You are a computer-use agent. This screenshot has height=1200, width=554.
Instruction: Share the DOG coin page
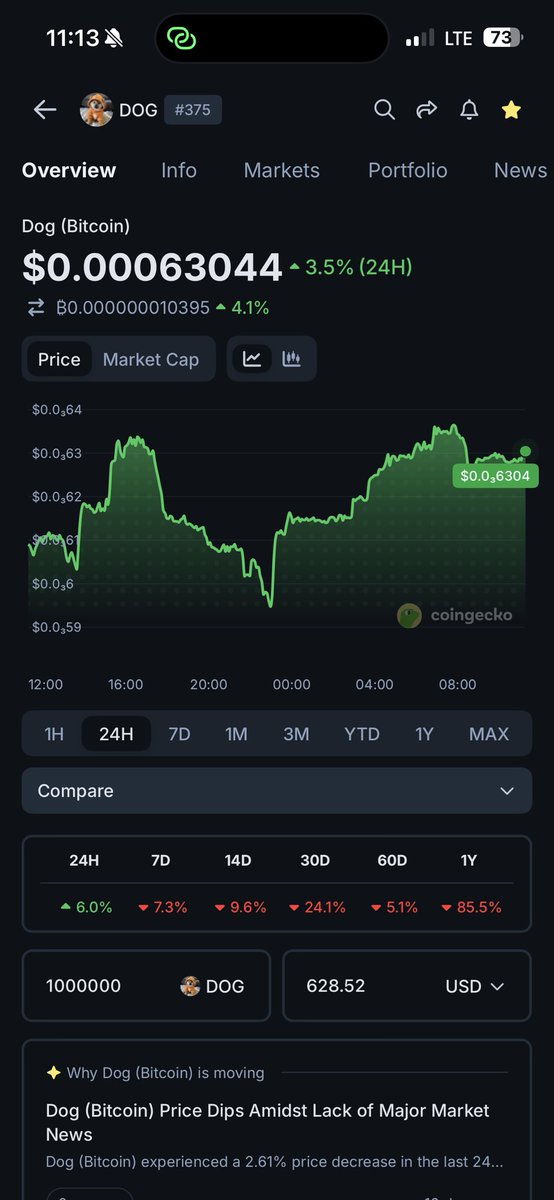pyautogui.click(x=427, y=110)
